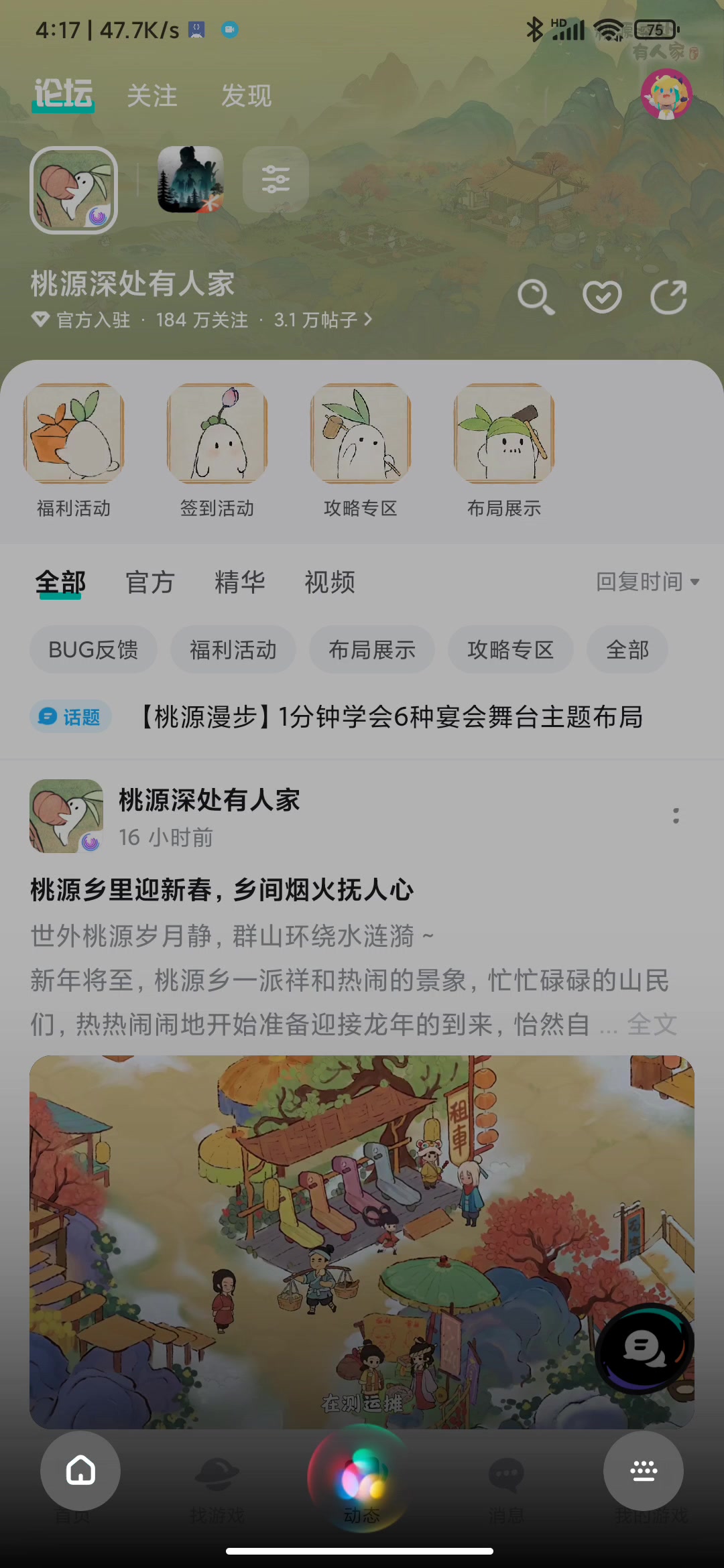
Task: Switch to the 精华 posts tab
Action: click(x=239, y=582)
